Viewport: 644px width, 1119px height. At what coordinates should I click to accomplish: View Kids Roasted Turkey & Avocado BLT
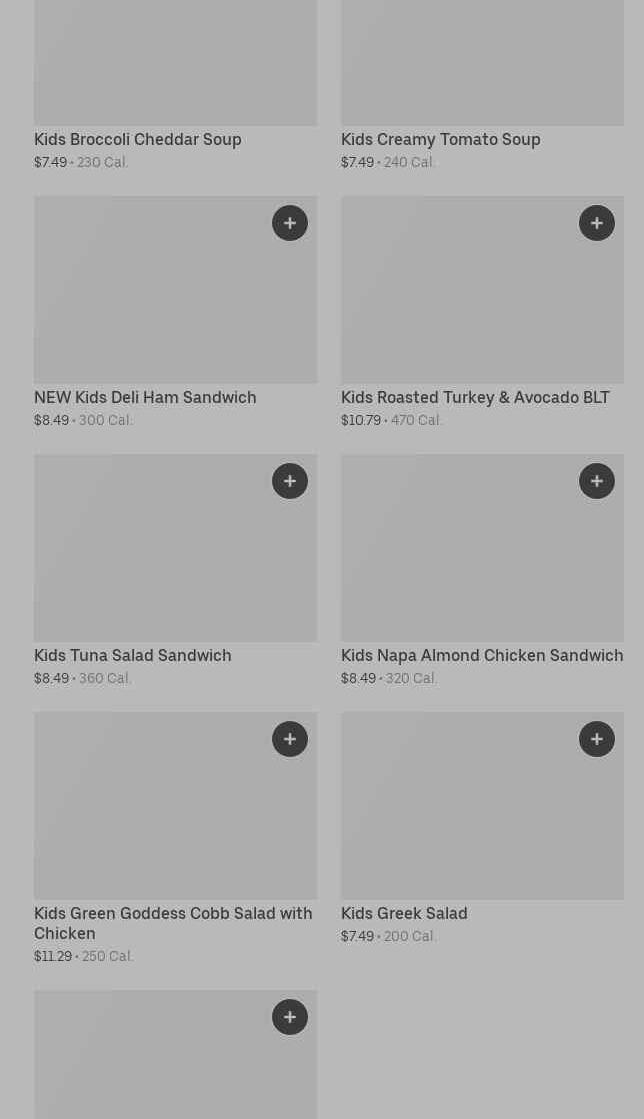475,398
